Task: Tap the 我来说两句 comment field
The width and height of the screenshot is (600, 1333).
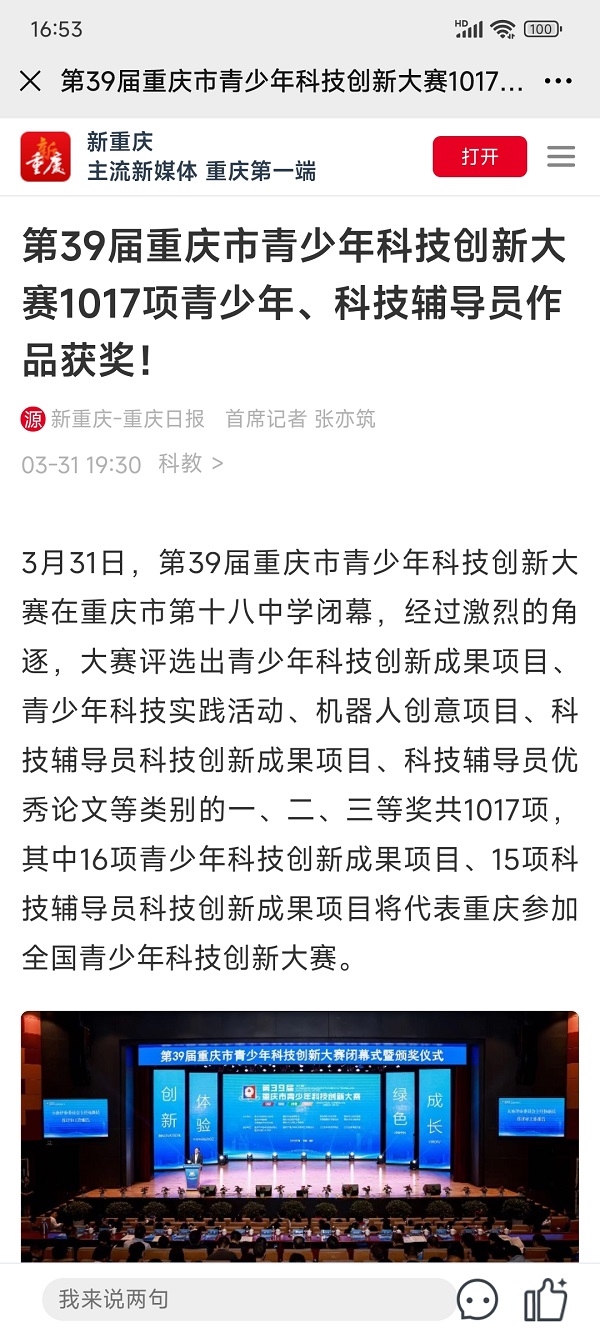Action: pos(248,1299)
